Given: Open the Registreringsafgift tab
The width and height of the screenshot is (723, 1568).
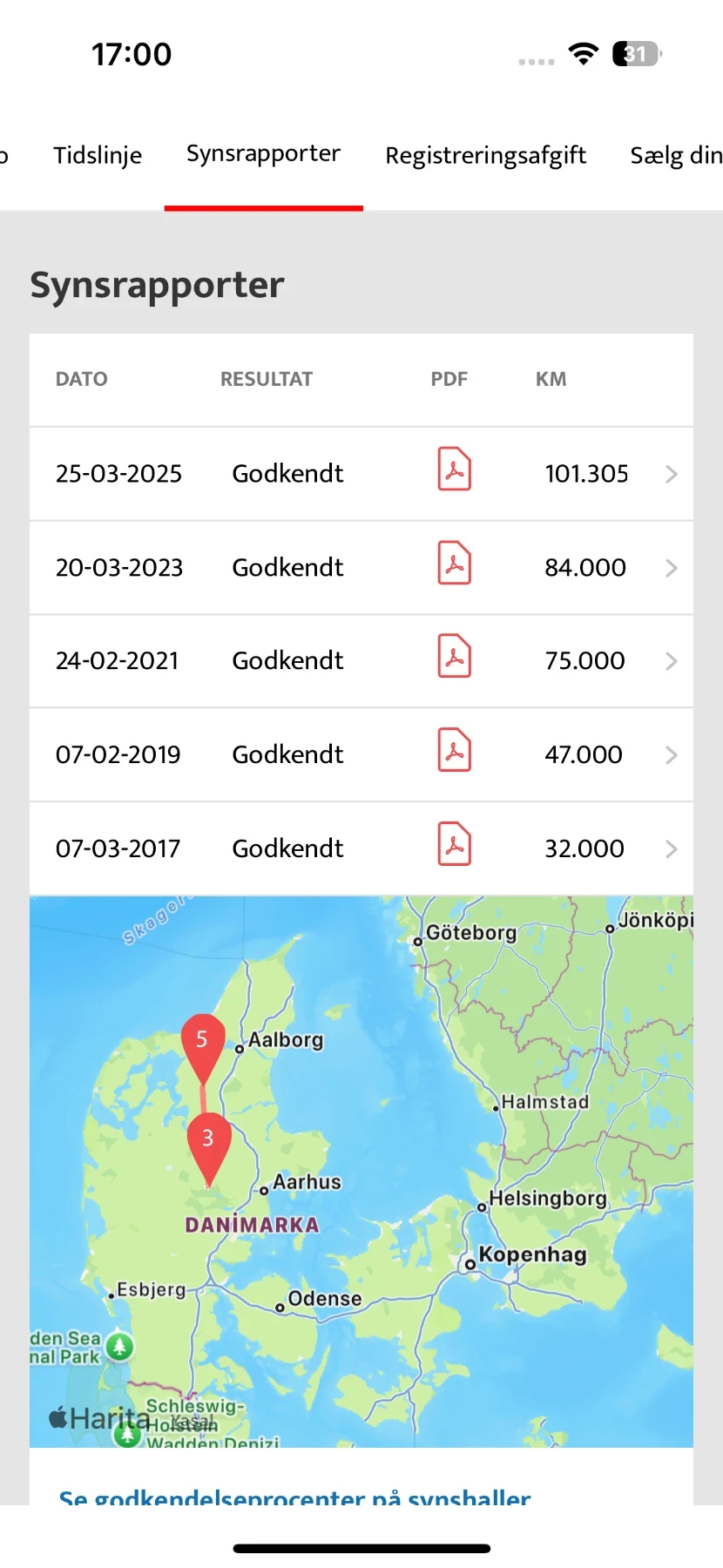Looking at the screenshot, I should 485,155.
